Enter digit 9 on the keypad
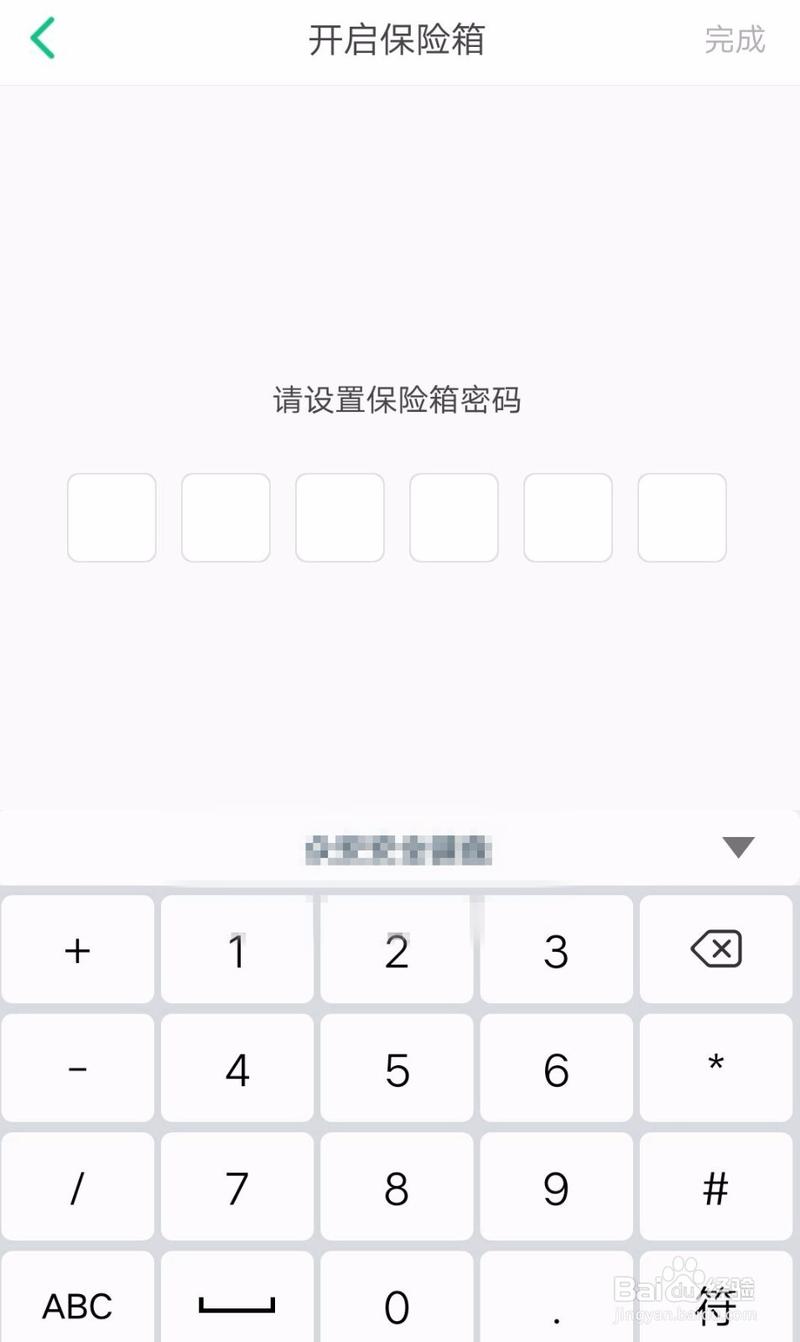This screenshot has width=800, height=1342. [x=556, y=1187]
